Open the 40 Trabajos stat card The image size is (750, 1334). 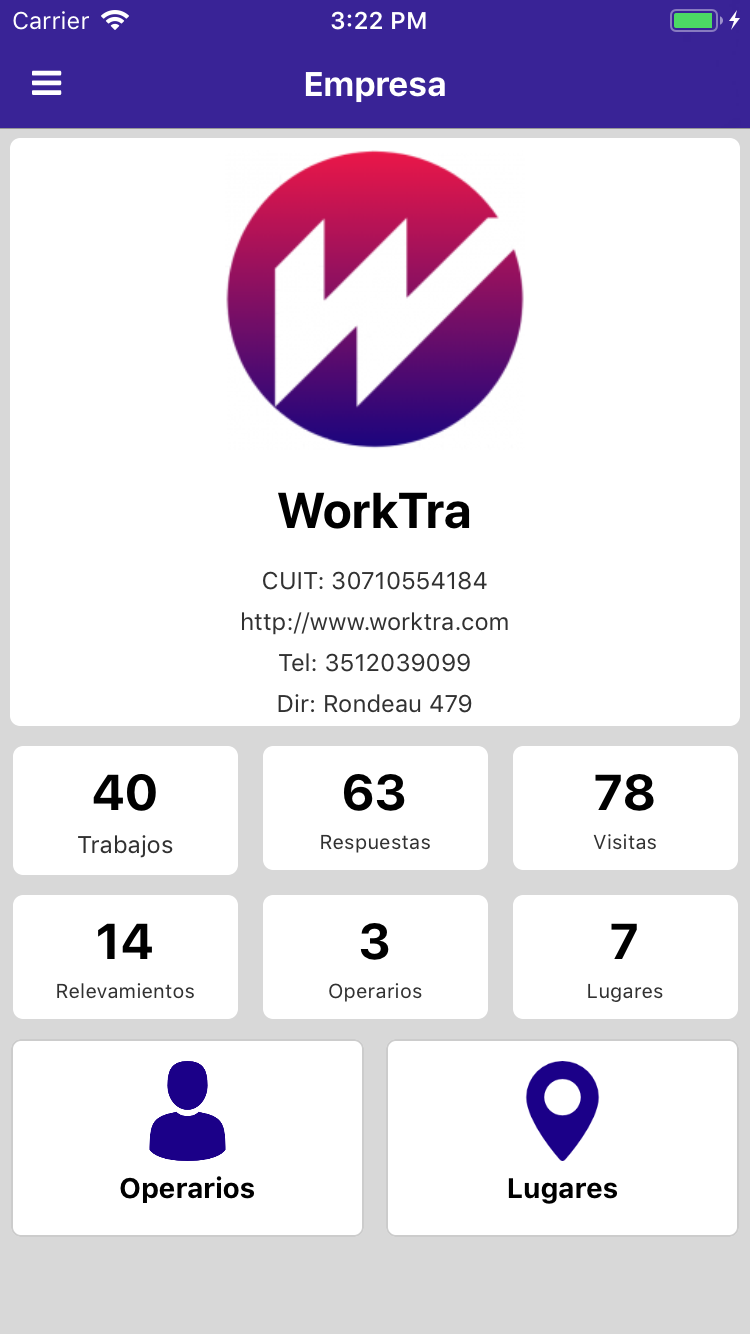pyautogui.click(x=125, y=810)
